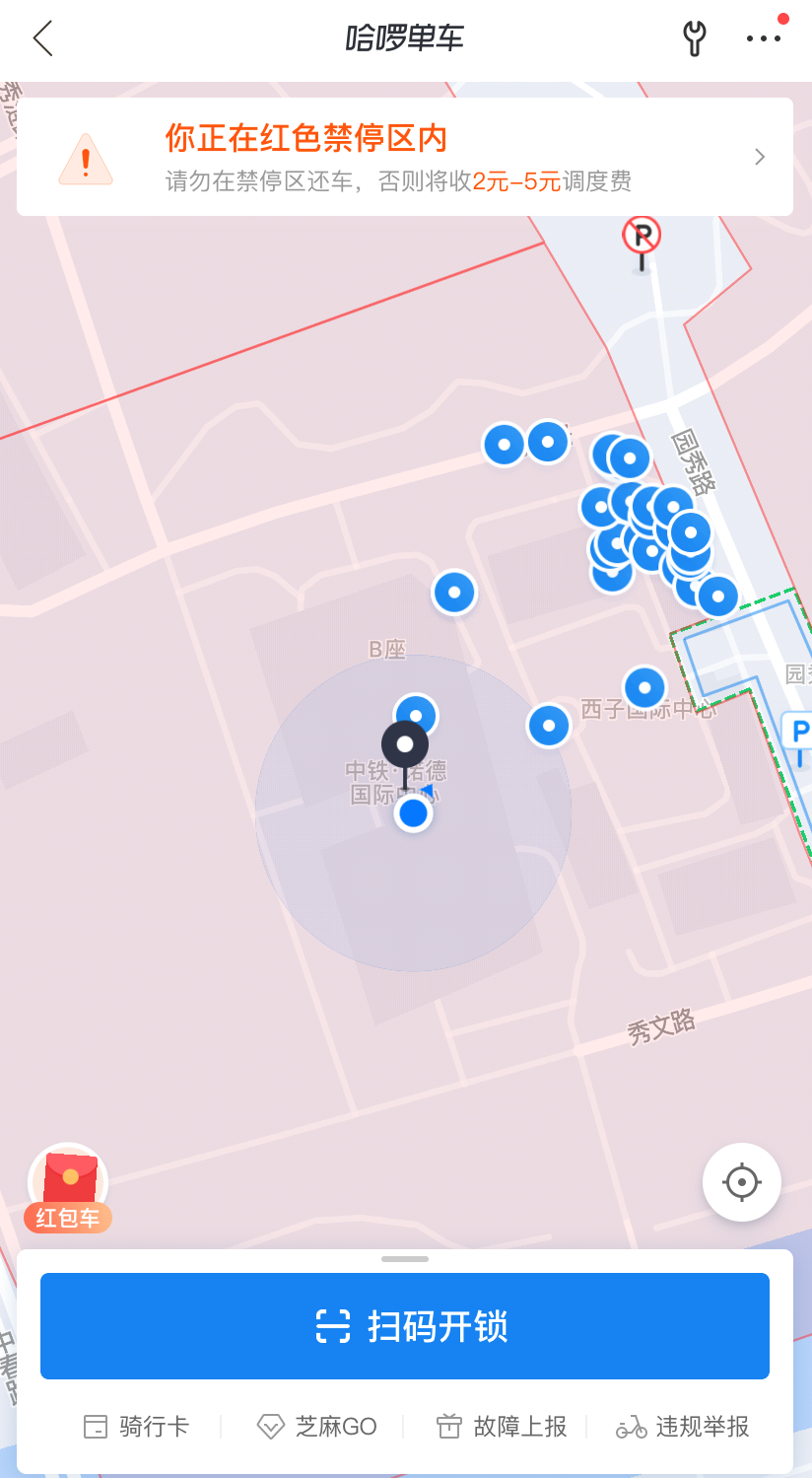Report a fault via 故障上报
The height and width of the screenshot is (1478, 812).
point(502,1426)
